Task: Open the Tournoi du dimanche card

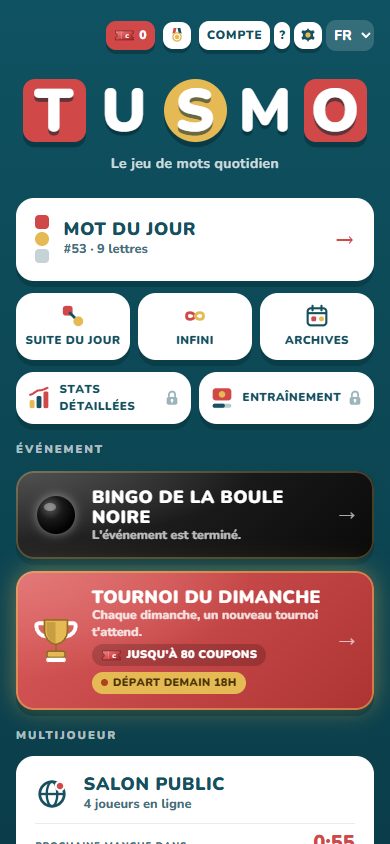Action: [x=195, y=641]
